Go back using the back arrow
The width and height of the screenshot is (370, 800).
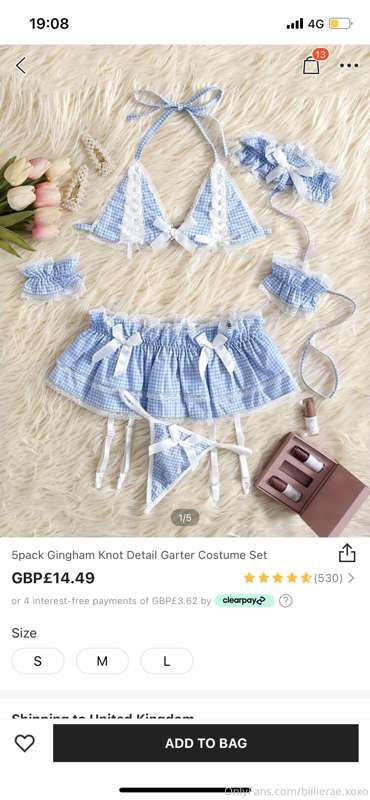pyautogui.click(x=20, y=65)
